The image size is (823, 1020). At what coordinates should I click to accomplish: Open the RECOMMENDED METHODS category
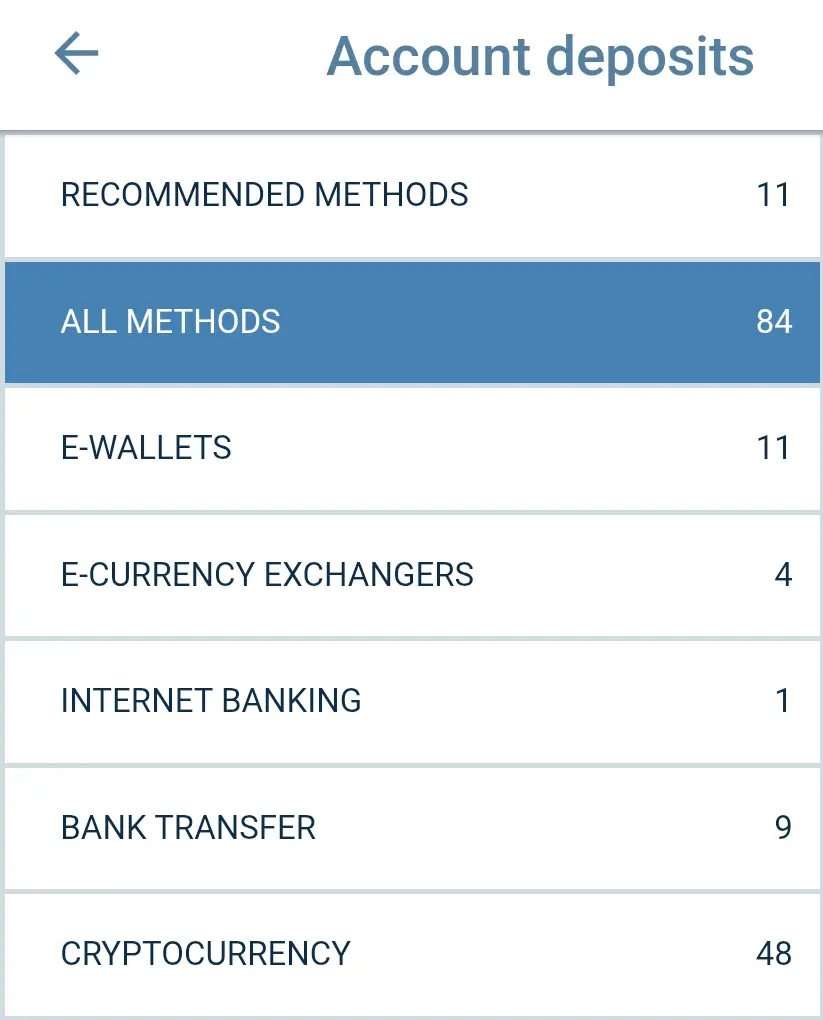[x=411, y=195]
